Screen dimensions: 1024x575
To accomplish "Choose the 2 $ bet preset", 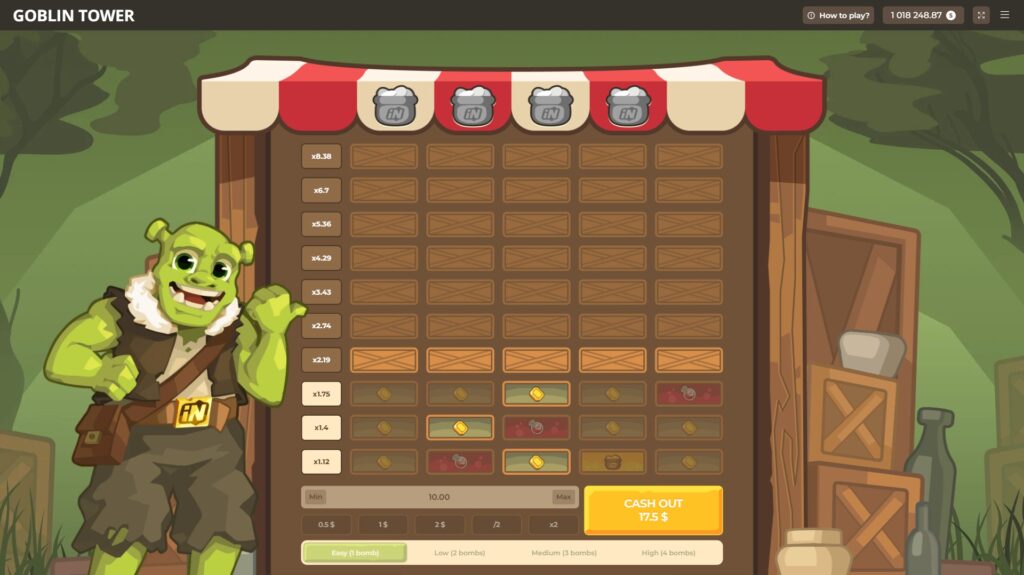I will click(x=440, y=525).
